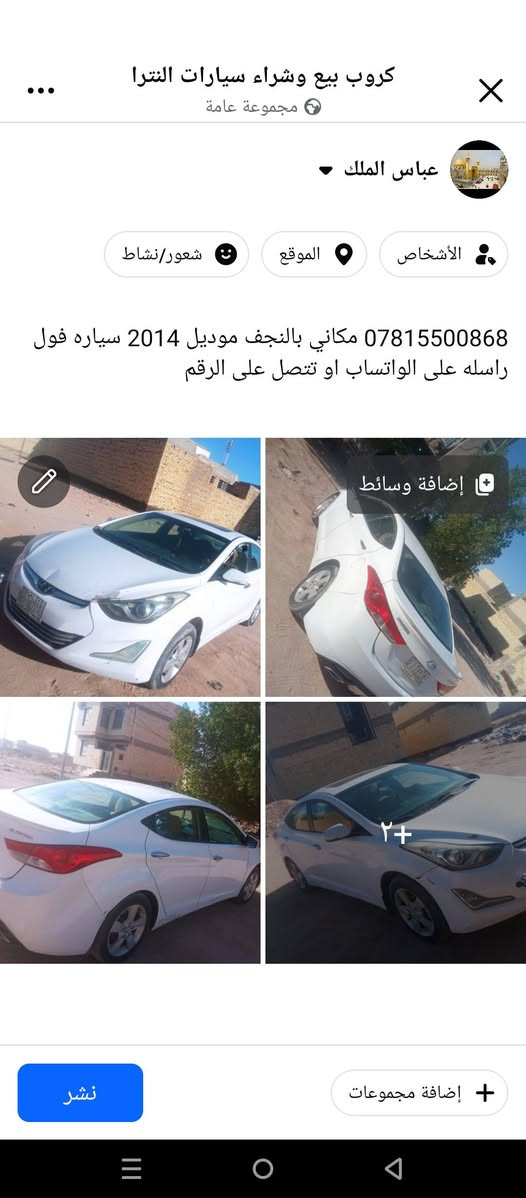The image size is (526, 1198).
Task: Tap the pencil edit icon on photo
Action: pos(44,481)
